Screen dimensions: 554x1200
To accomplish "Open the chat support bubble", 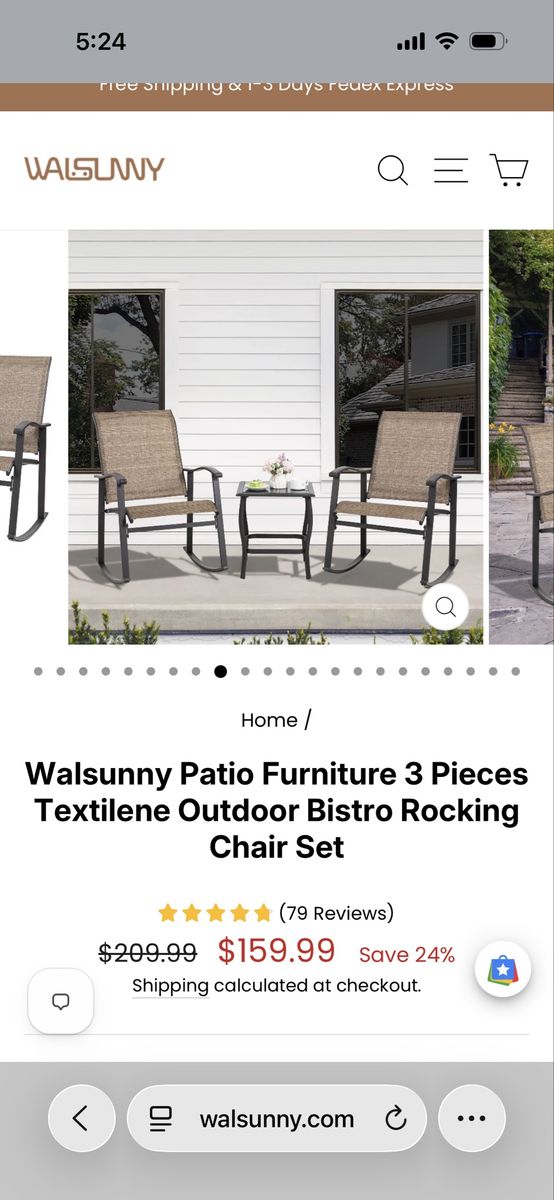I will [60, 1001].
